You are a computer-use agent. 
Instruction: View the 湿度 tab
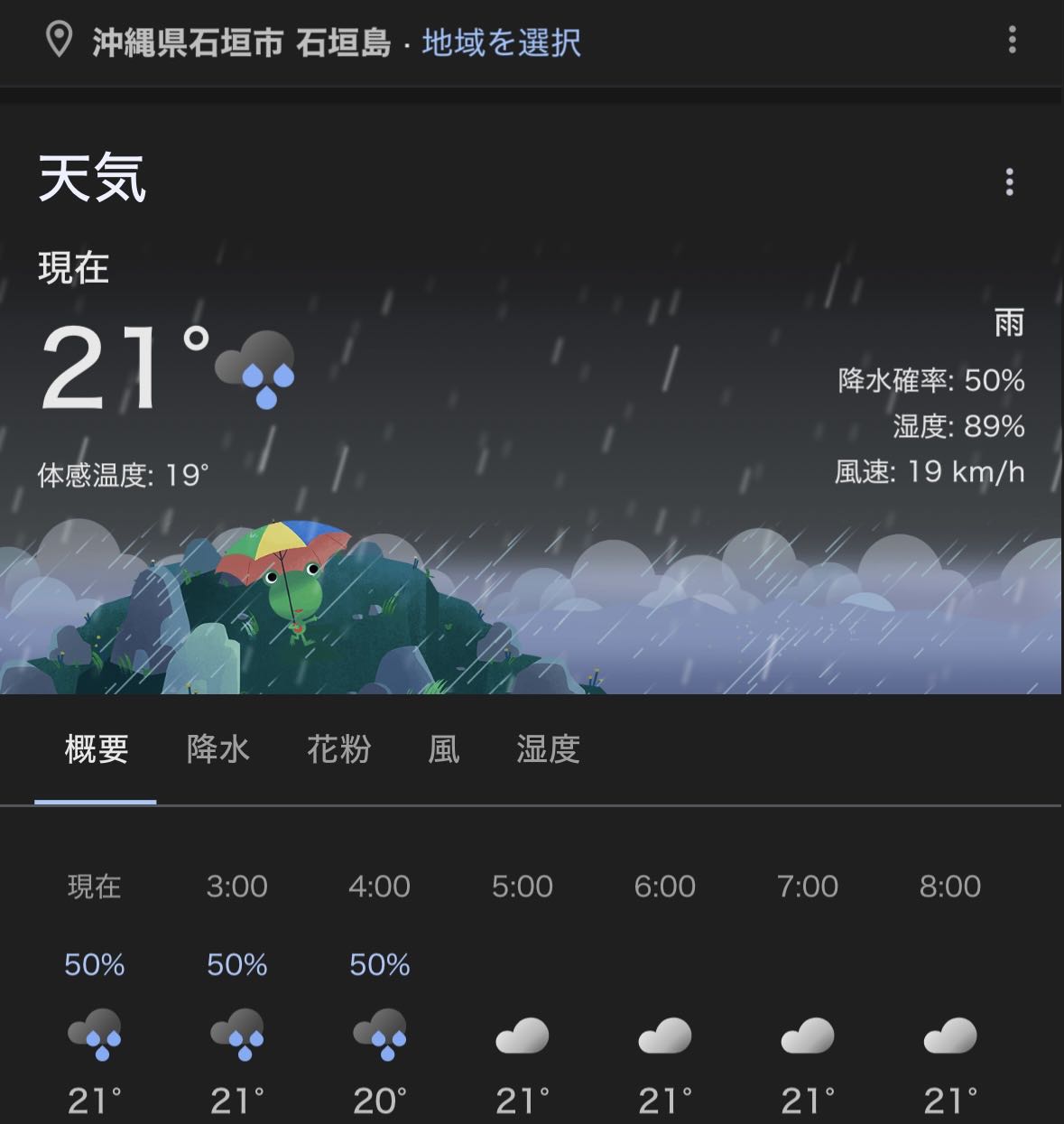coord(548,749)
